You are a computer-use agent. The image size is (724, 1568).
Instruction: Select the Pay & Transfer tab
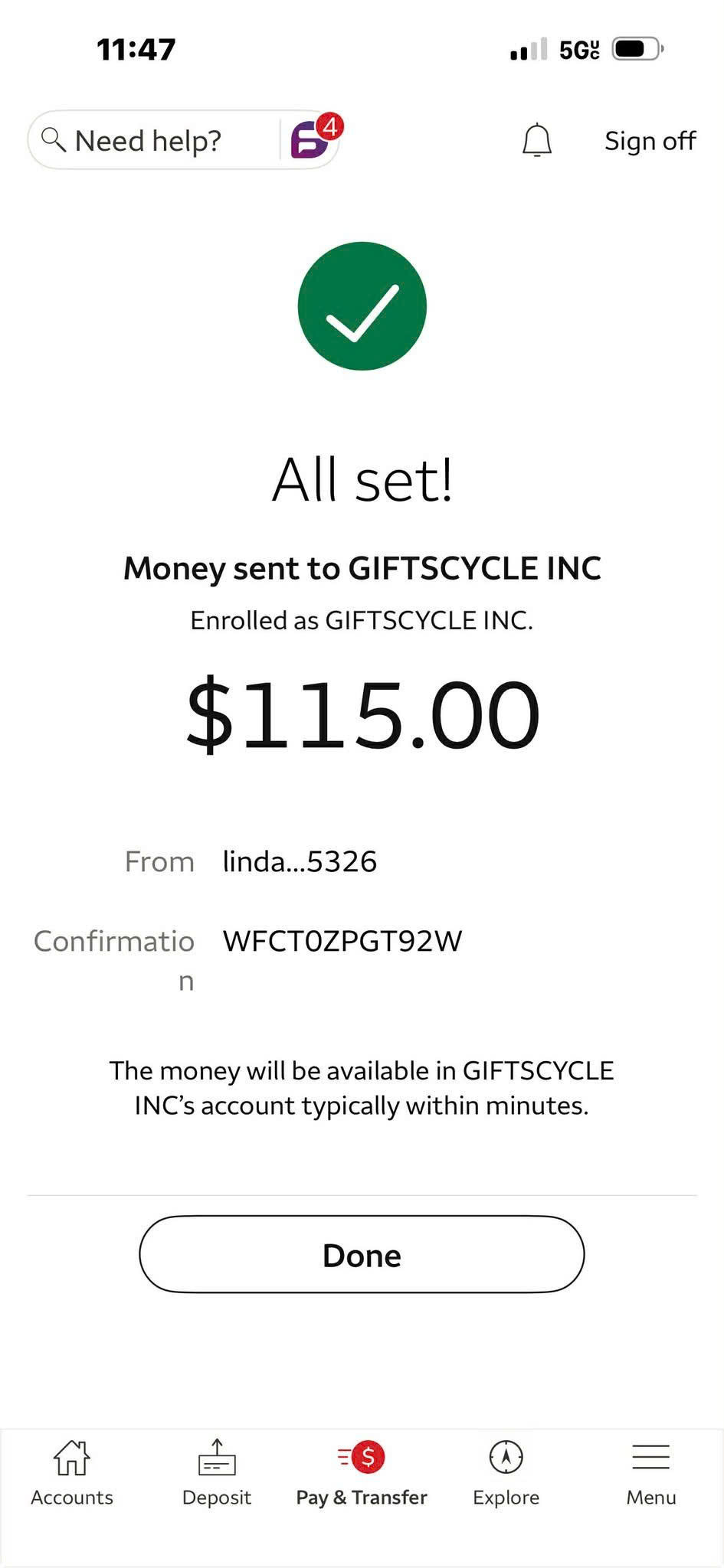[x=362, y=1474]
